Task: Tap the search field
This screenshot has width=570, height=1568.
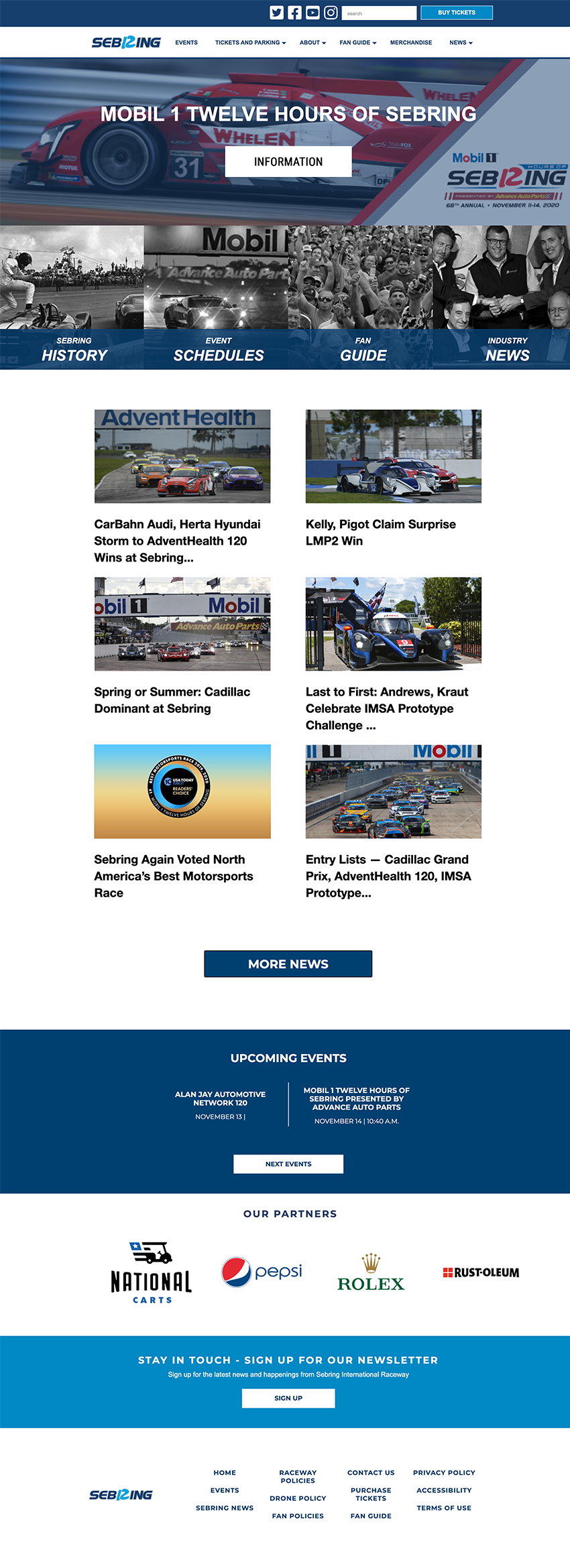Action: tap(379, 13)
